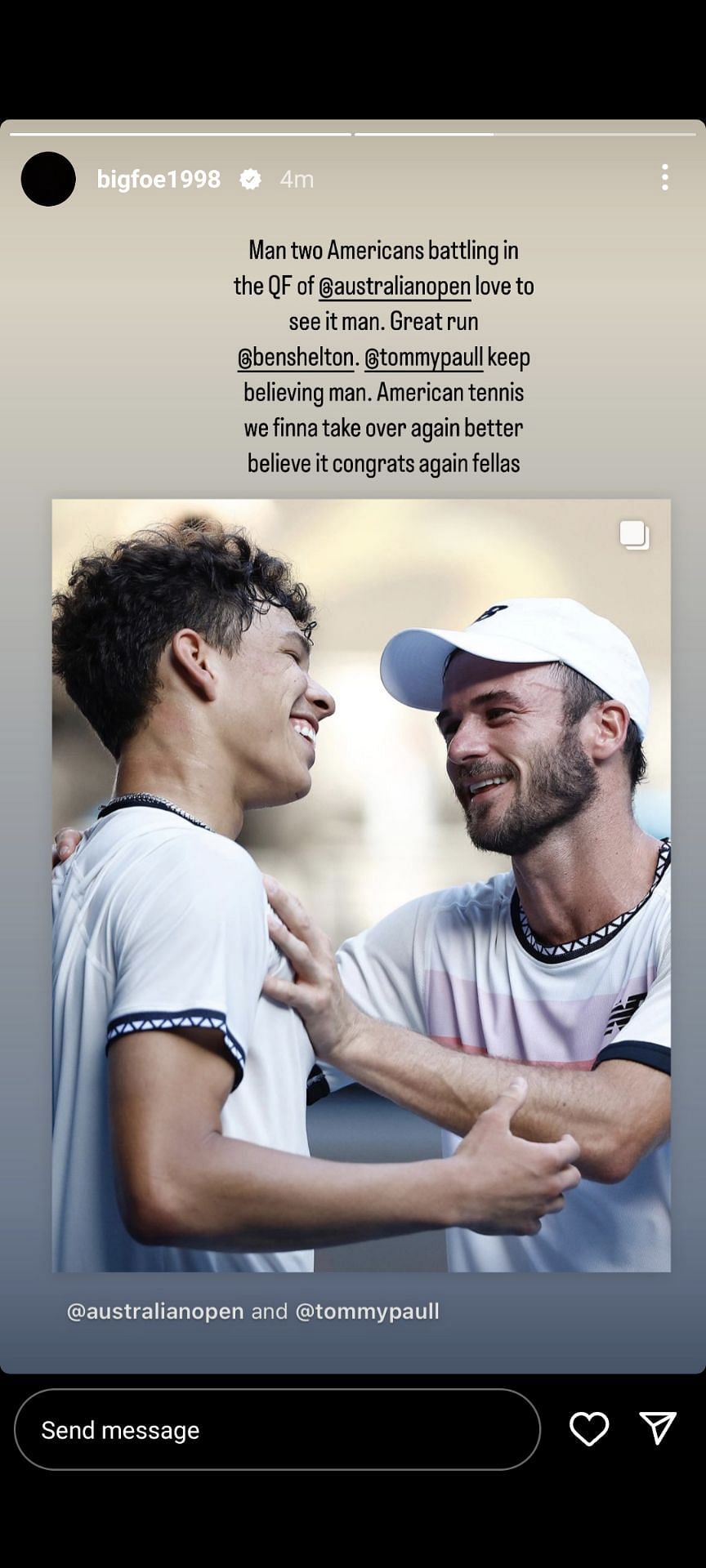
Task: Tap the bigfoe1998 username
Action: click(x=159, y=180)
